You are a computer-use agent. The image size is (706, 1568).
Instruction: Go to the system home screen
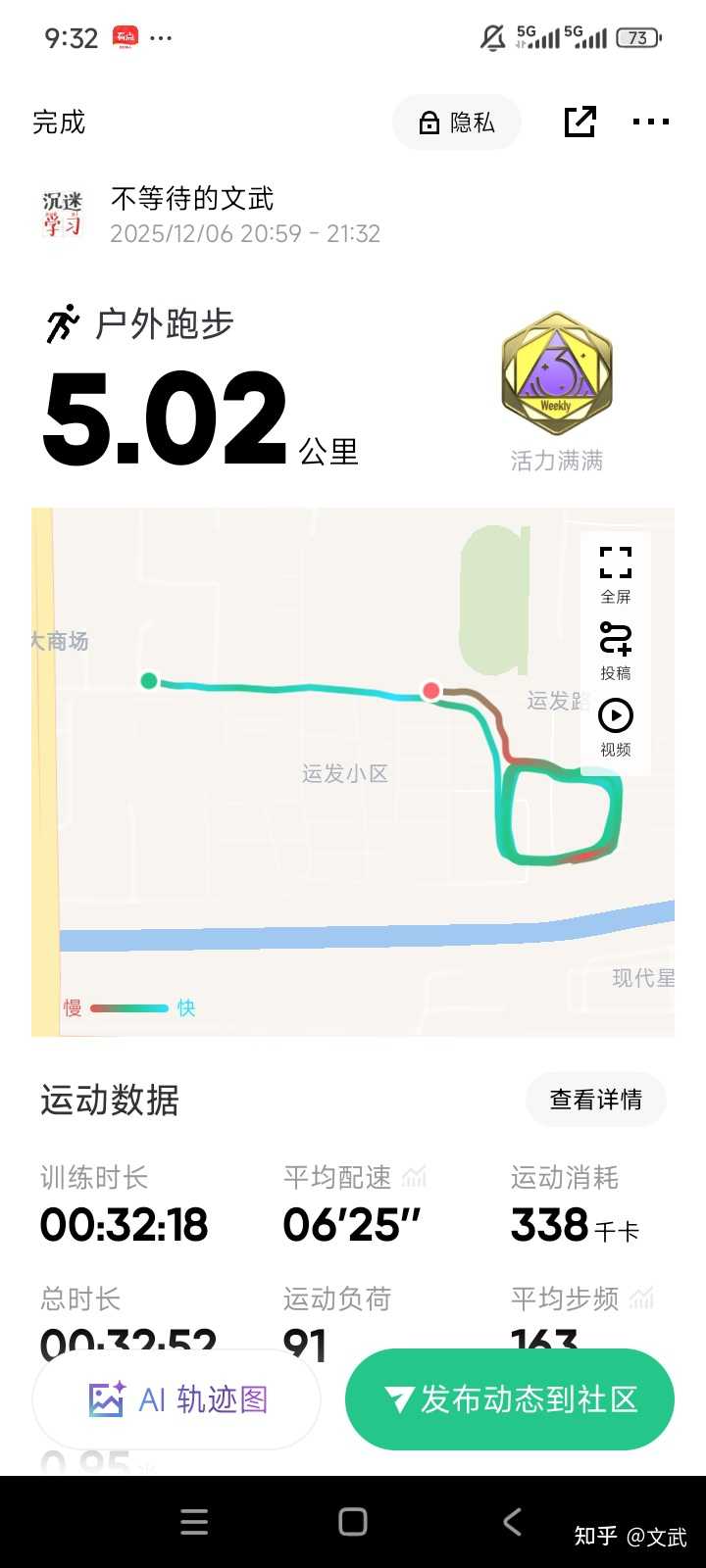coord(353,1521)
